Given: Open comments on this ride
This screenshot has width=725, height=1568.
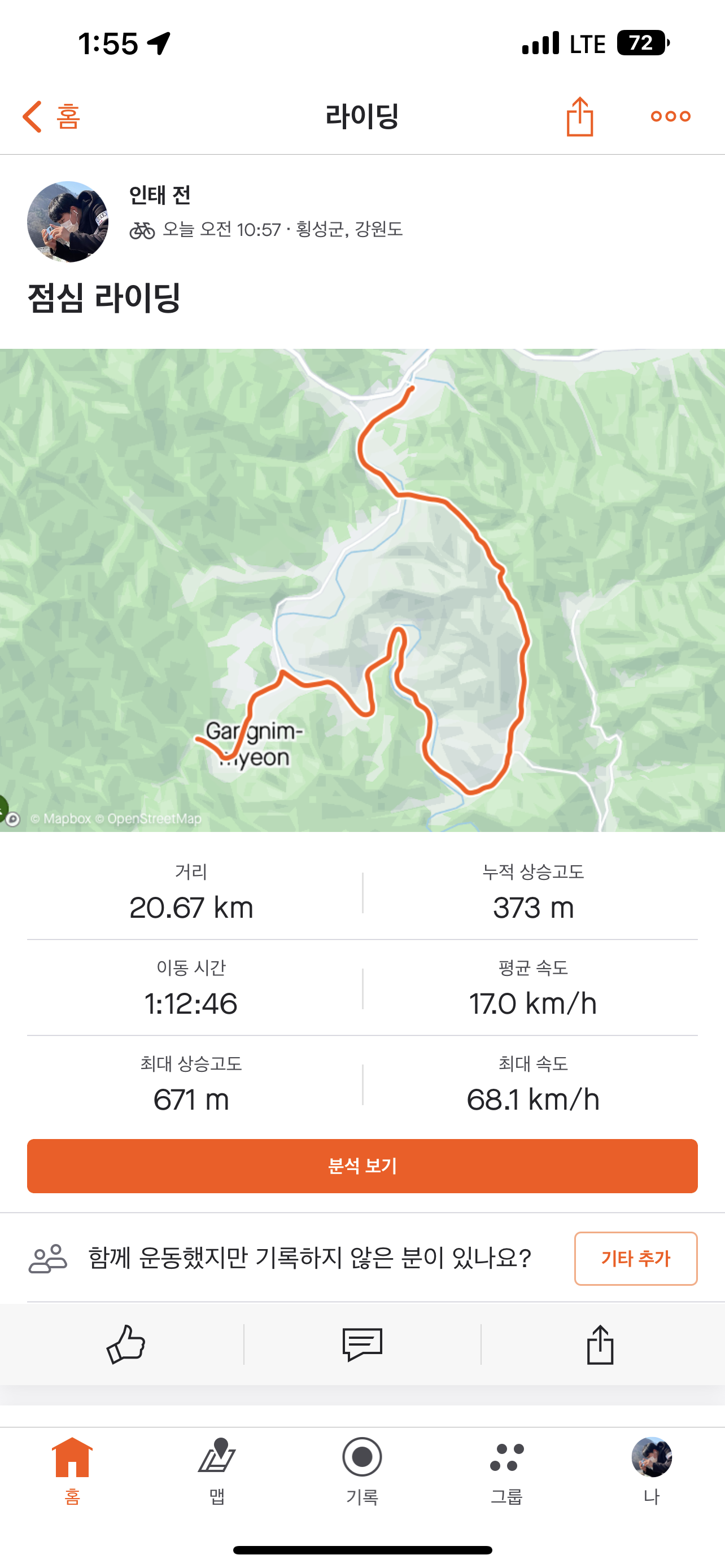Looking at the screenshot, I should click(x=362, y=1344).
